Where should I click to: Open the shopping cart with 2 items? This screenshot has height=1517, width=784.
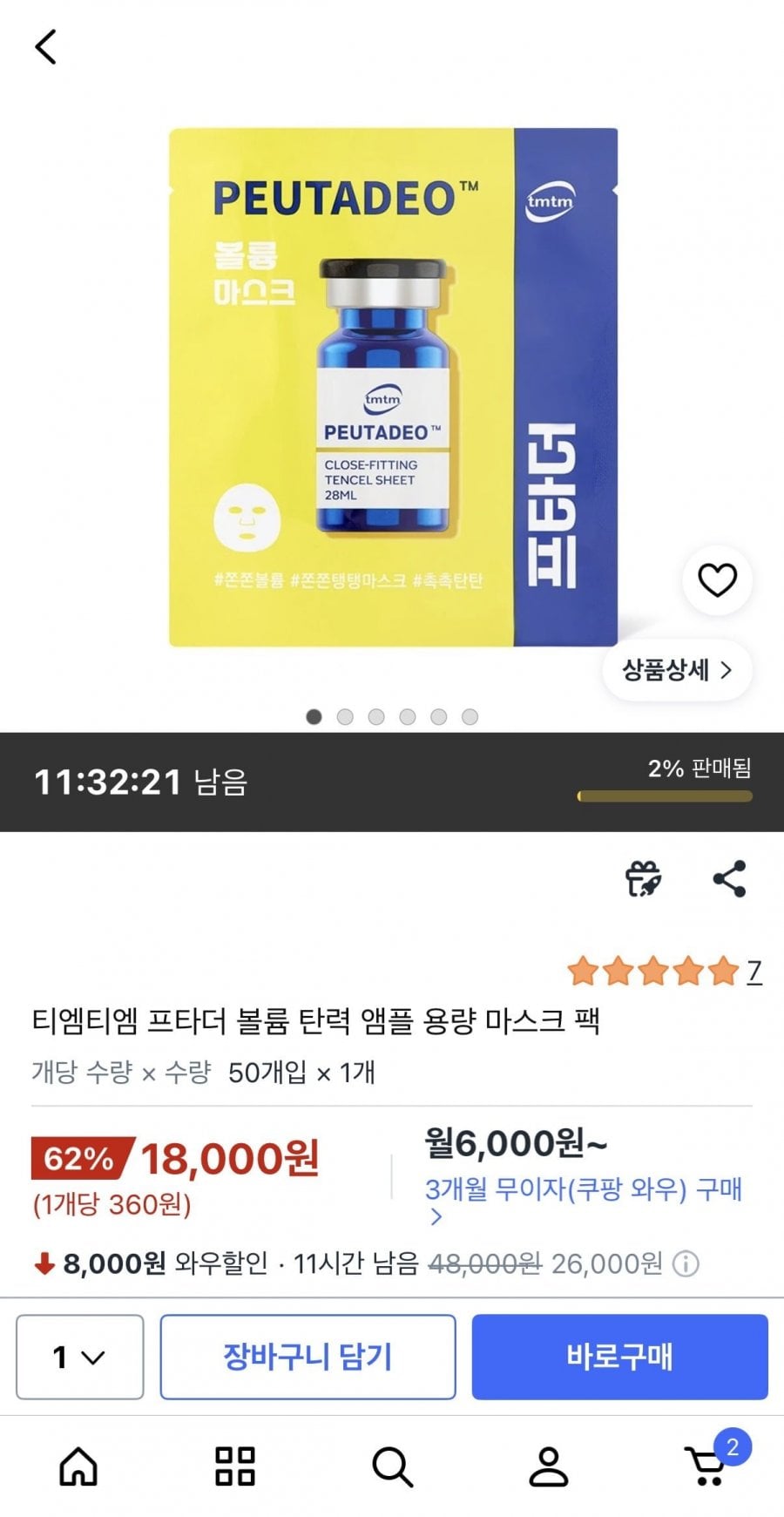[707, 1466]
